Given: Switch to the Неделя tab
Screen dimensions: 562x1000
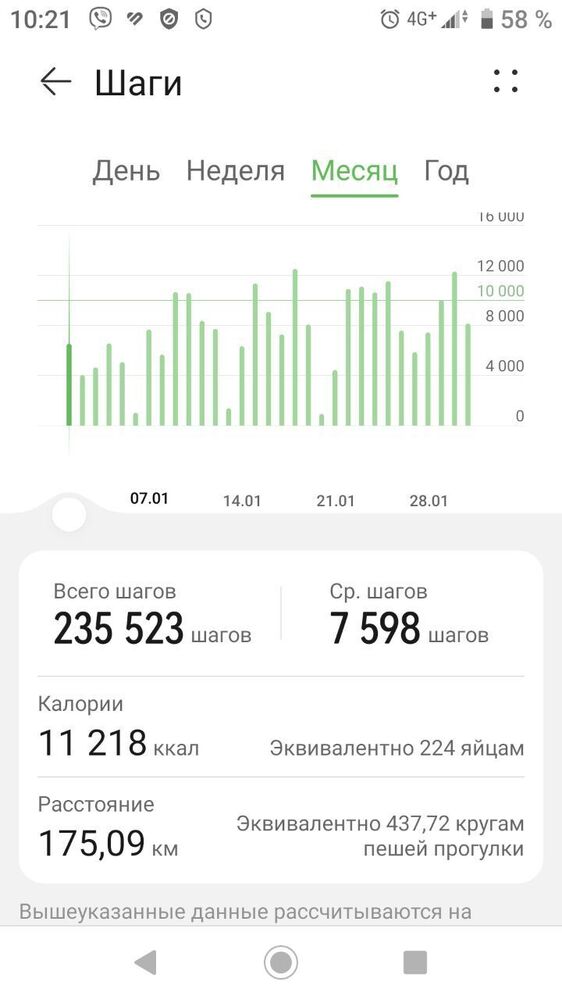Looking at the screenshot, I should click(x=235, y=171).
